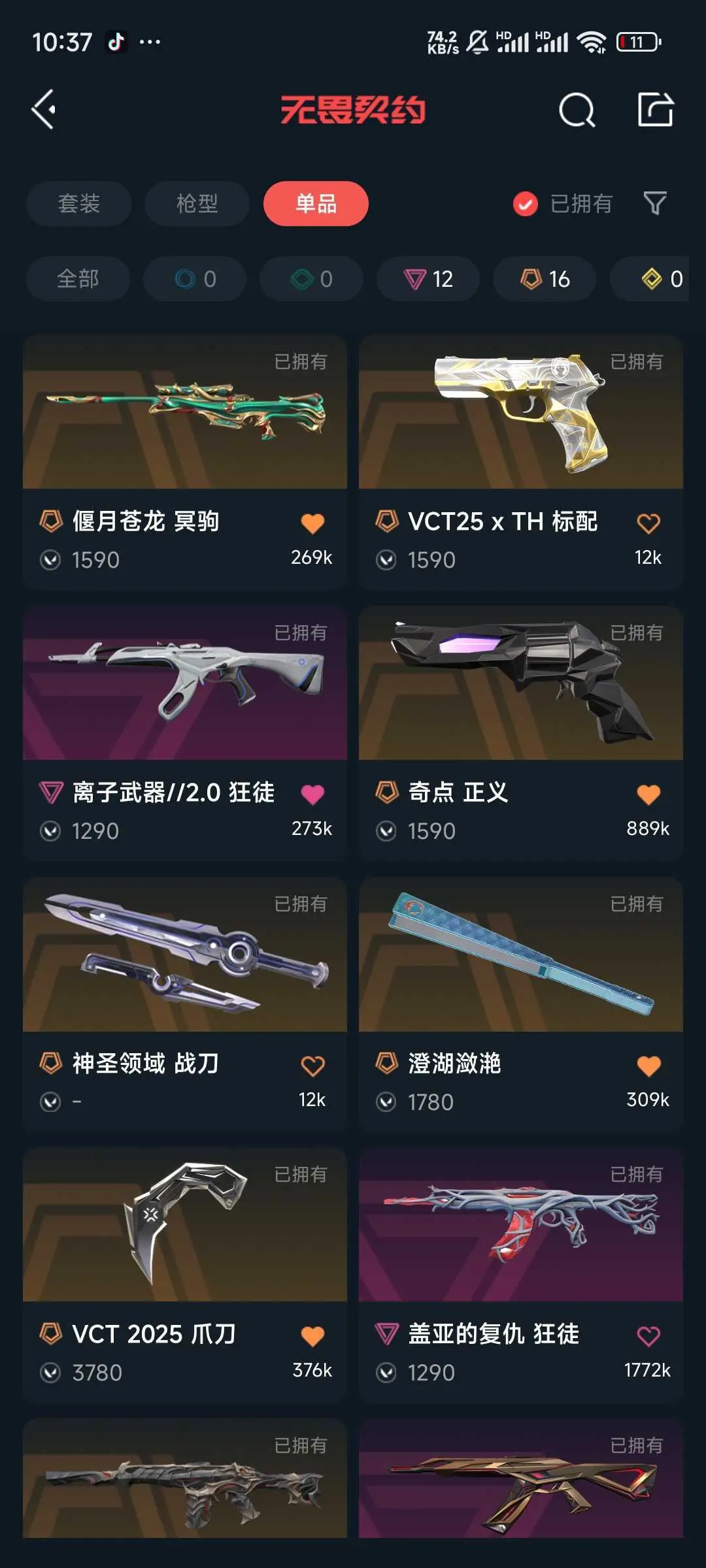Filter by the tier chip showing 12

[x=428, y=279]
